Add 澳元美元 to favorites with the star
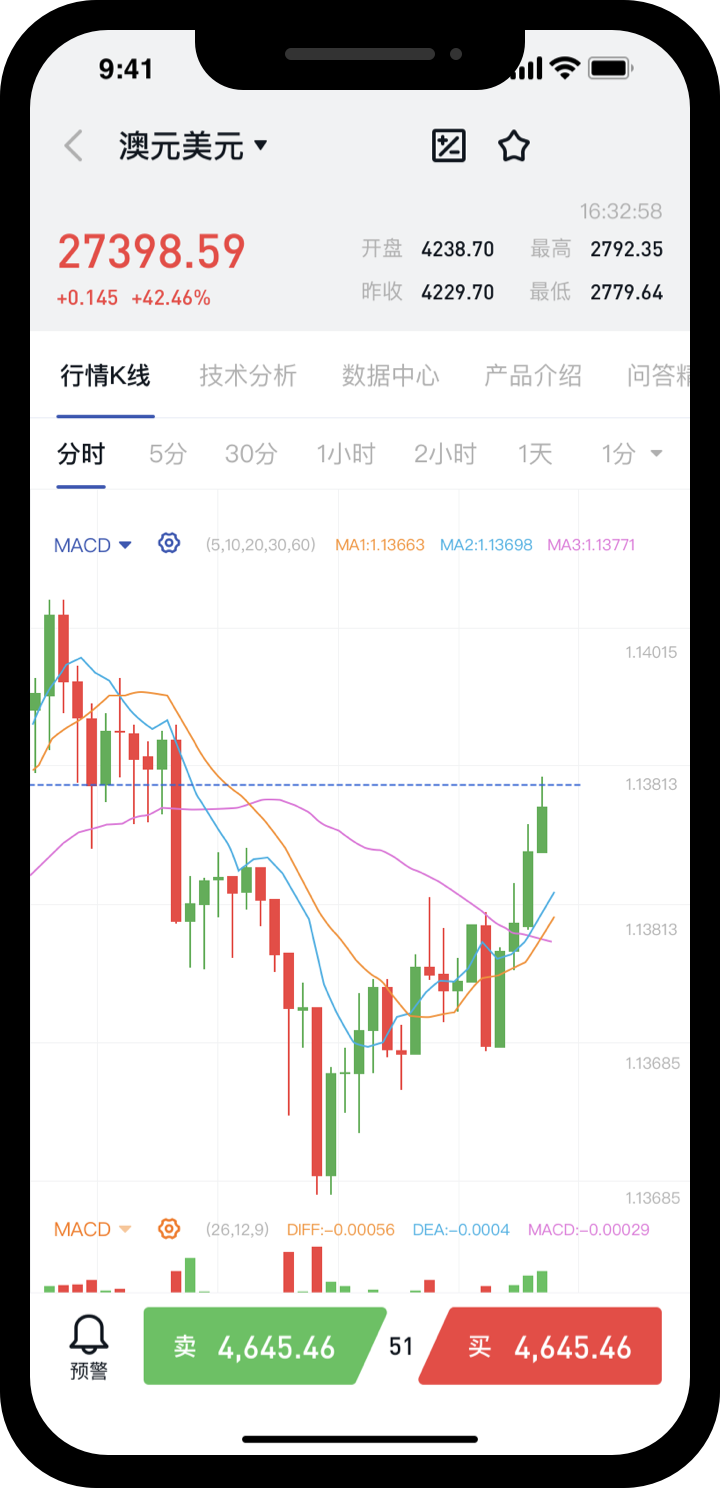 pyautogui.click(x=513, y=146)
